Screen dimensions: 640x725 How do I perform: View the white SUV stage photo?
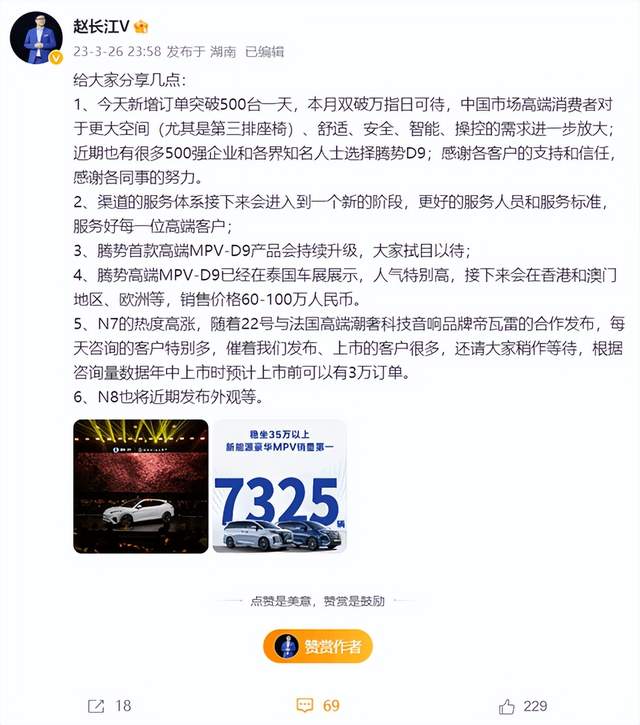pyautogui.click(x=141, y=486)
